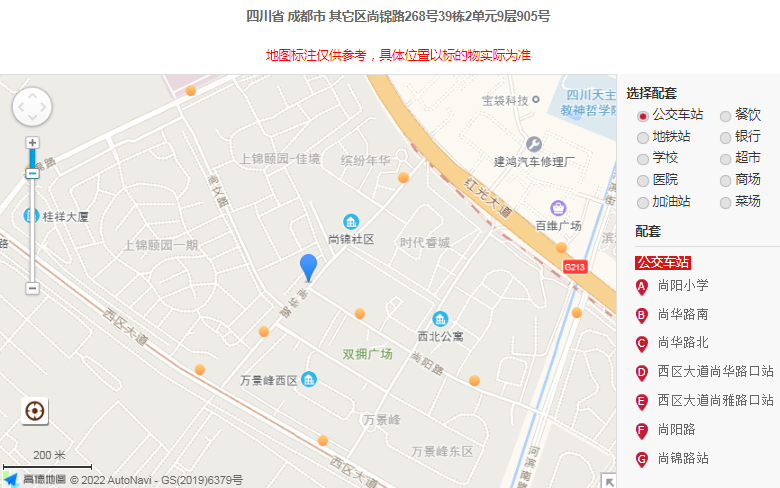This screenshot has height=488, width=780.
Task: Open bus stop 尚华路北 in the list
Action: coord(683,343)
